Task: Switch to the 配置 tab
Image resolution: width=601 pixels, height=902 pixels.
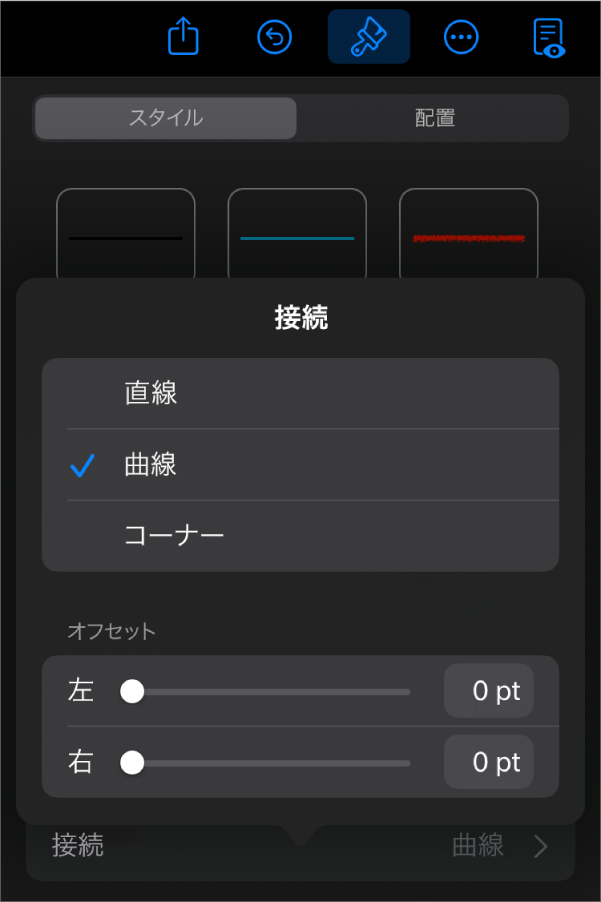Action: coord(434,118)
